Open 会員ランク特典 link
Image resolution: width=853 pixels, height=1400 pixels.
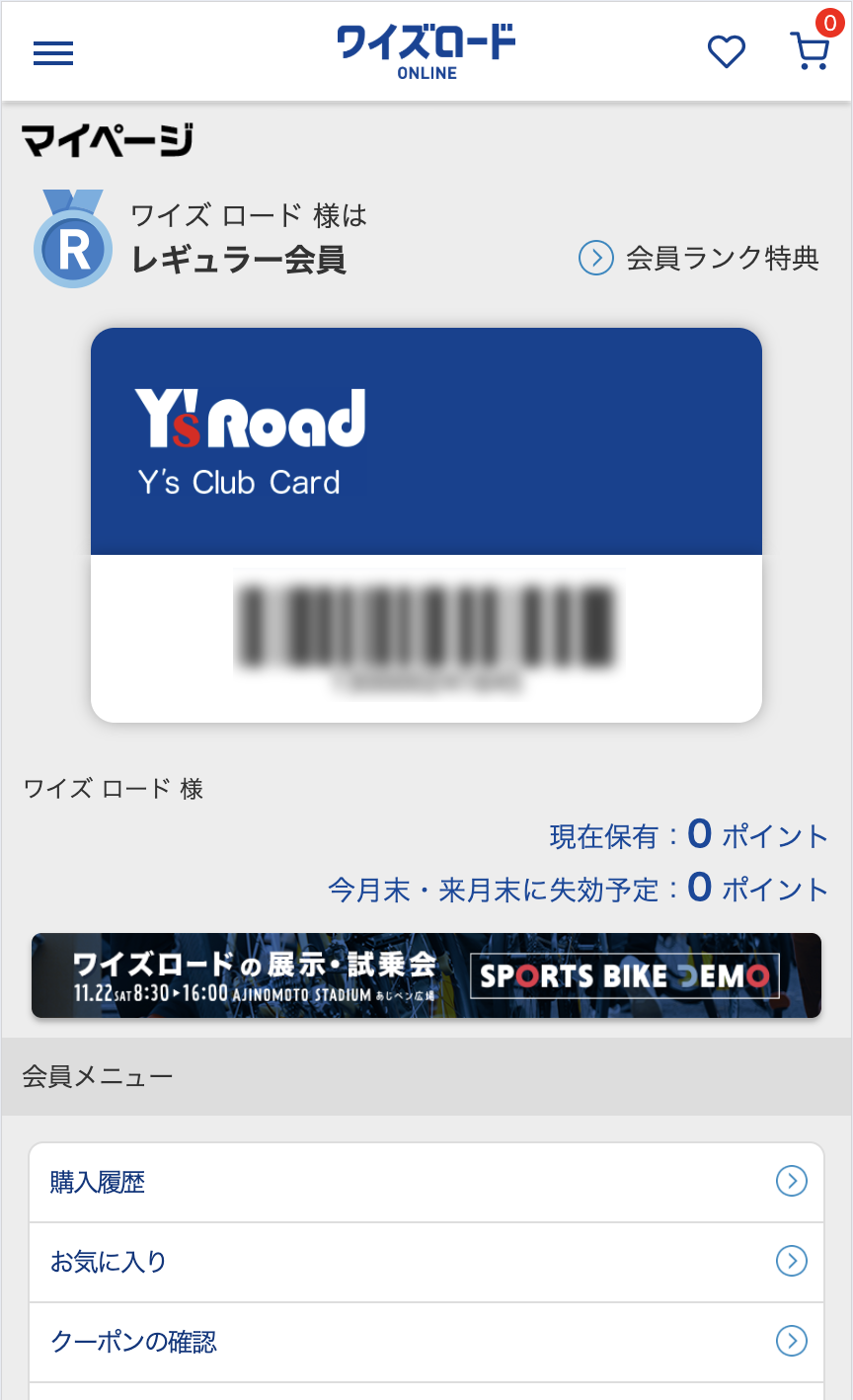point(699,259)
